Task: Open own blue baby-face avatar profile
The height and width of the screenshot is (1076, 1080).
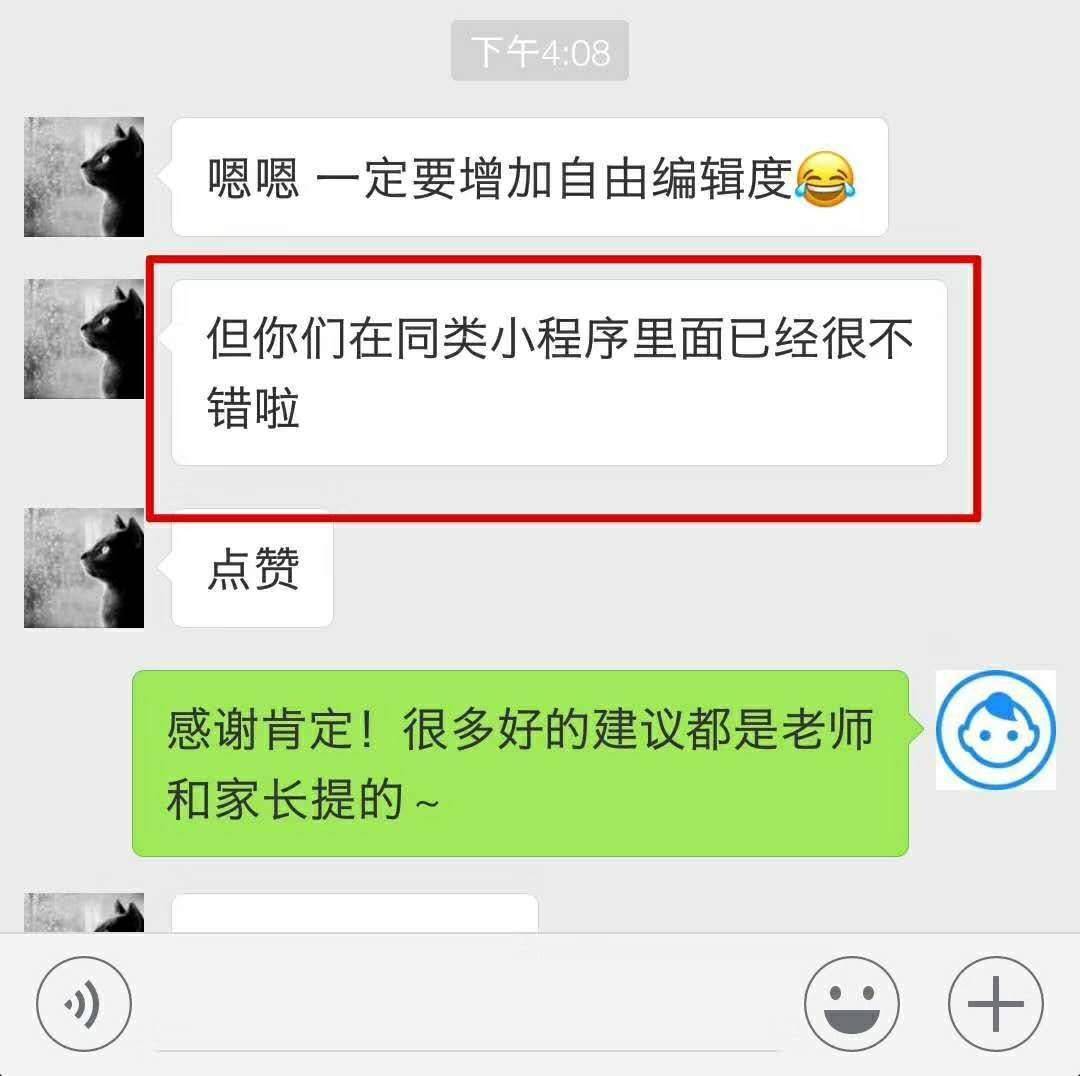Action: (996, 729)
